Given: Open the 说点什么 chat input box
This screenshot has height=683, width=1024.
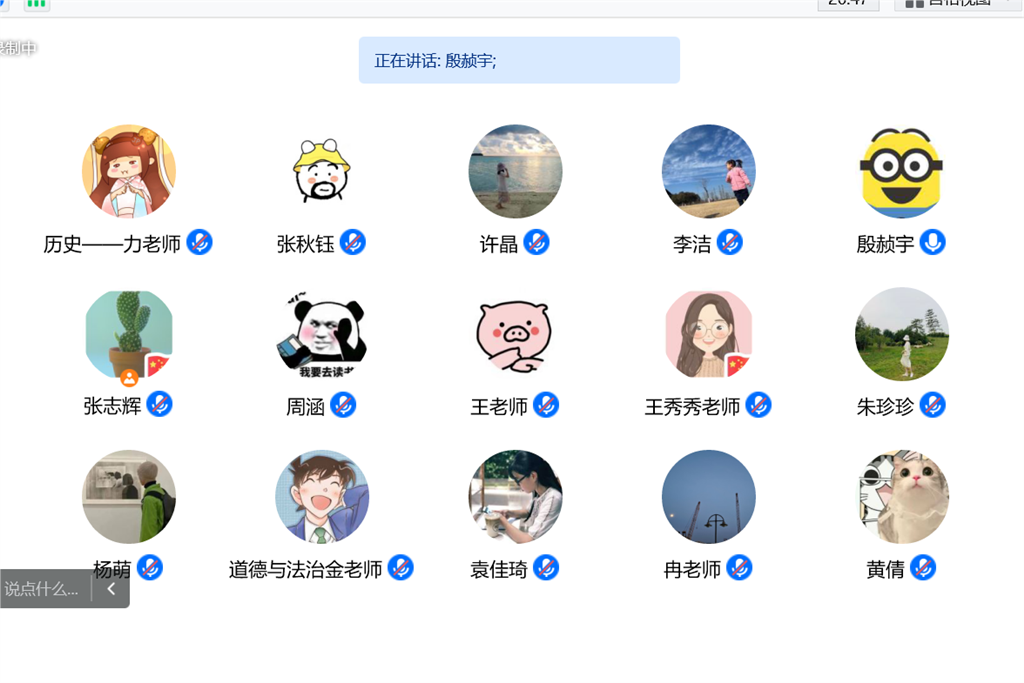Looking at the screenshot, I should point(42,589).
